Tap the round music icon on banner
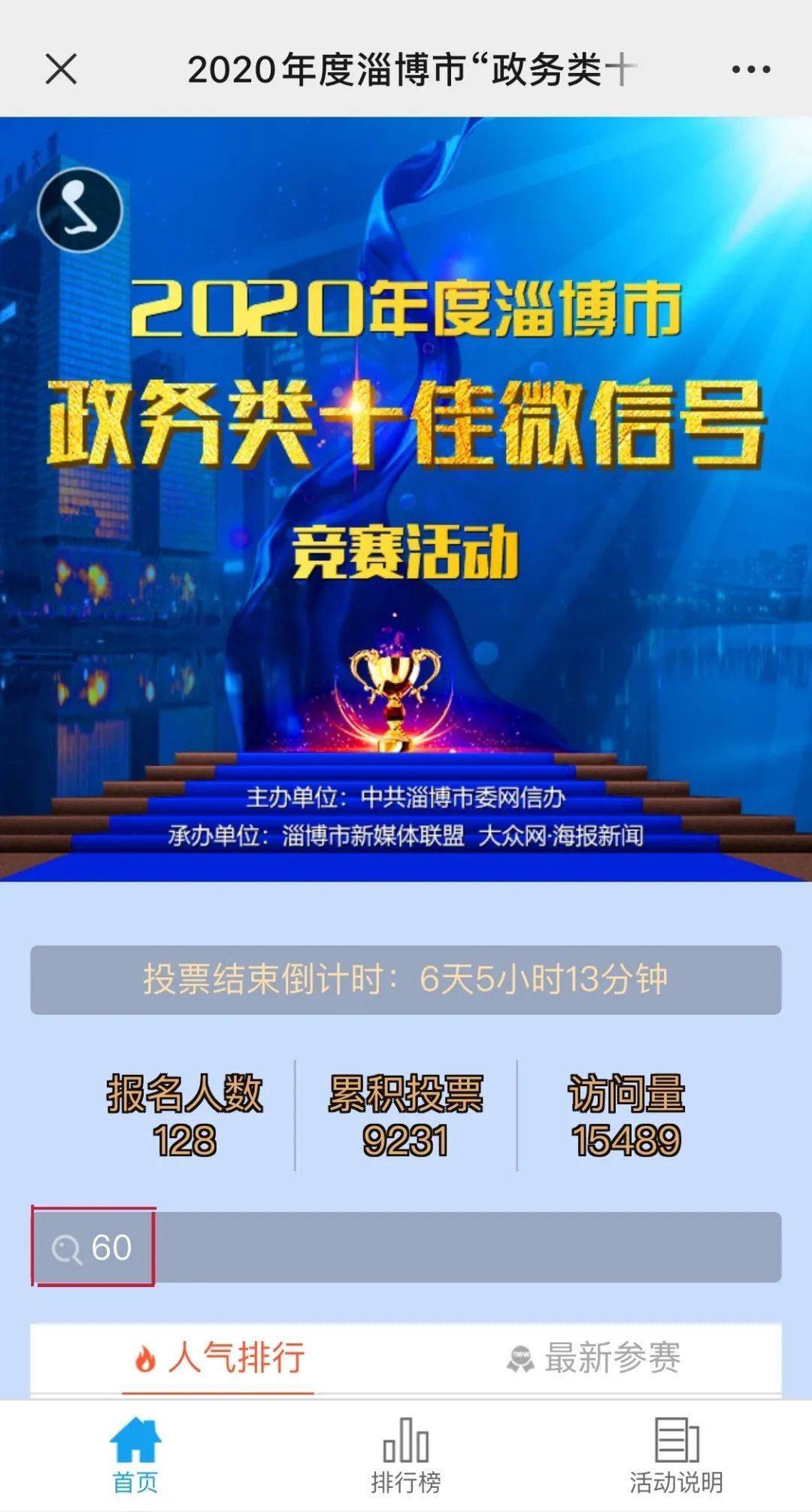This screenshot has height=1512, width=812. (x=80, y=210)
